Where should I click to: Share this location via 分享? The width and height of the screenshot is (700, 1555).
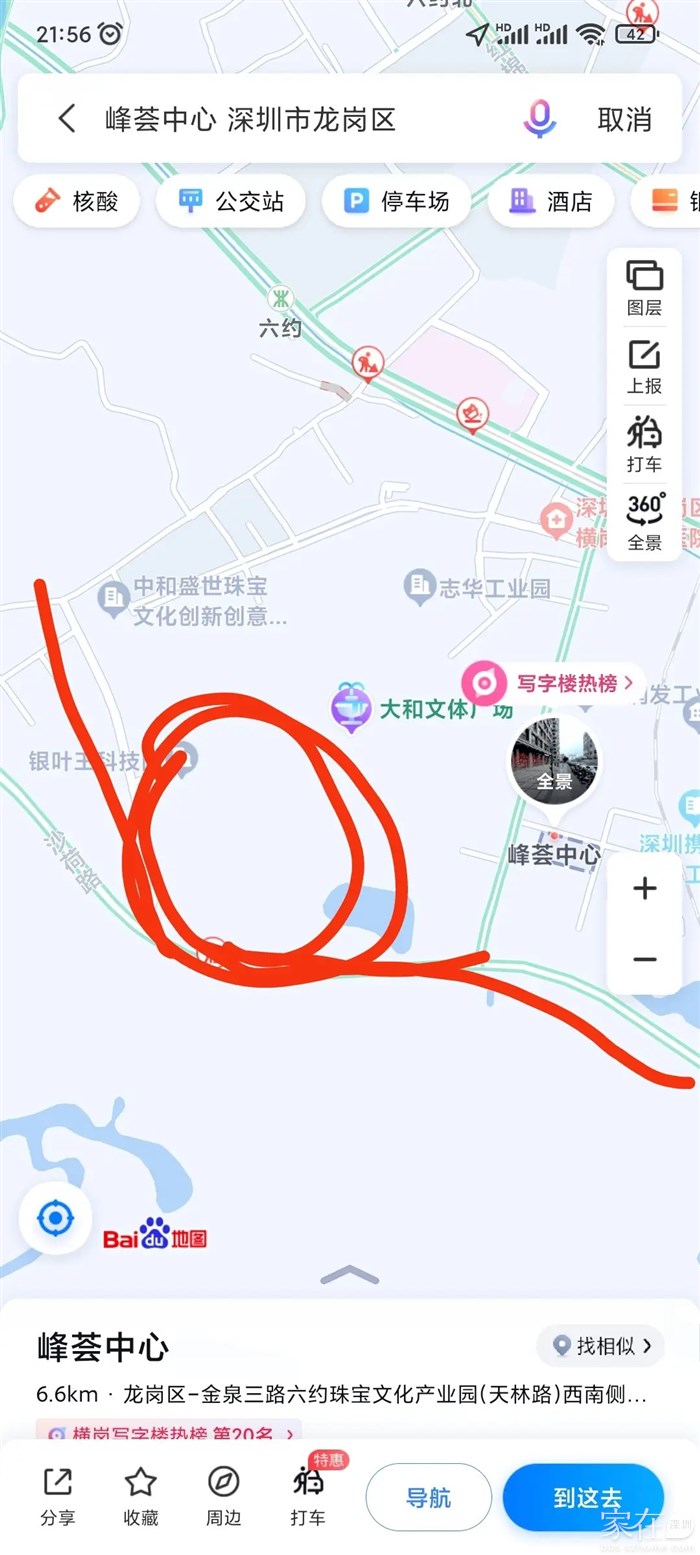pos(57,1496)
